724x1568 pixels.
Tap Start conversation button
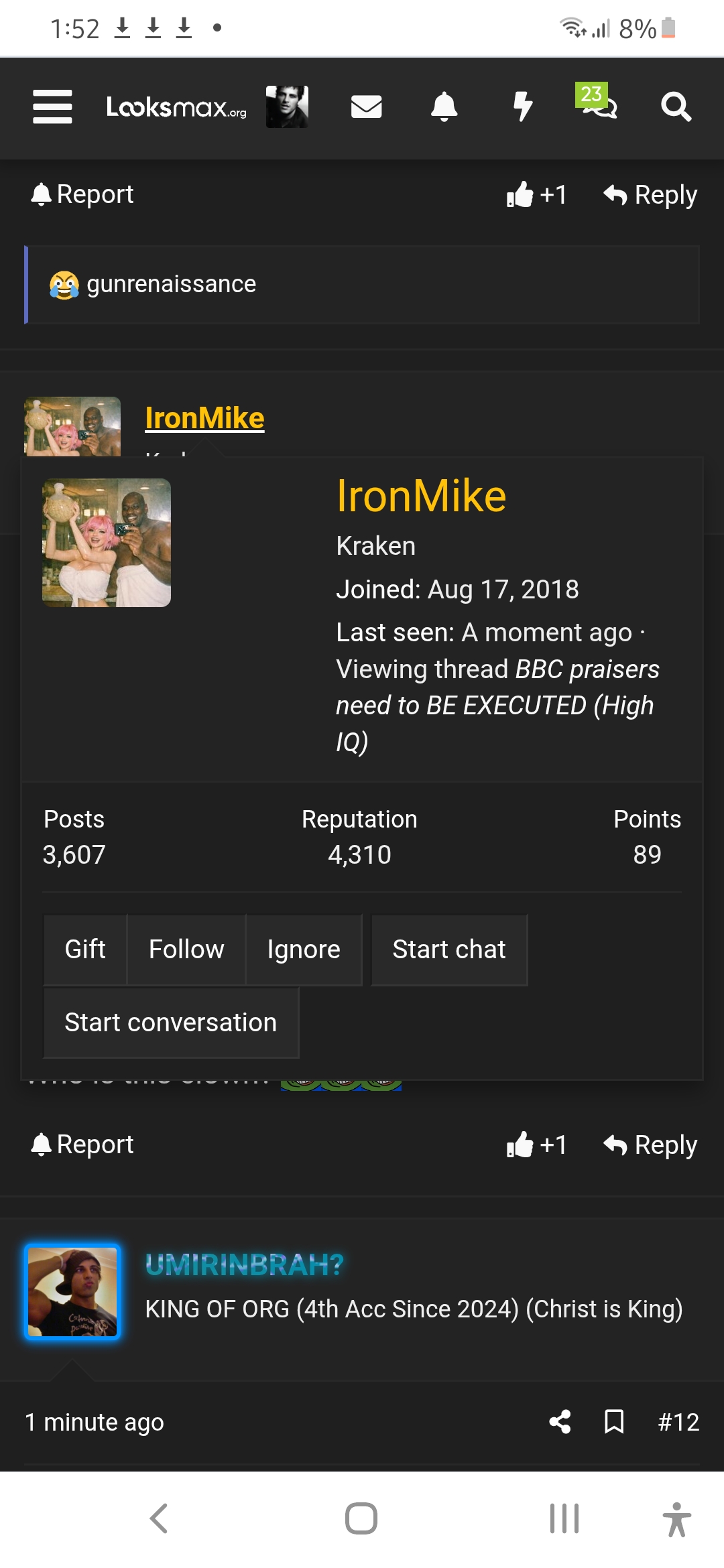point(171,1023)
